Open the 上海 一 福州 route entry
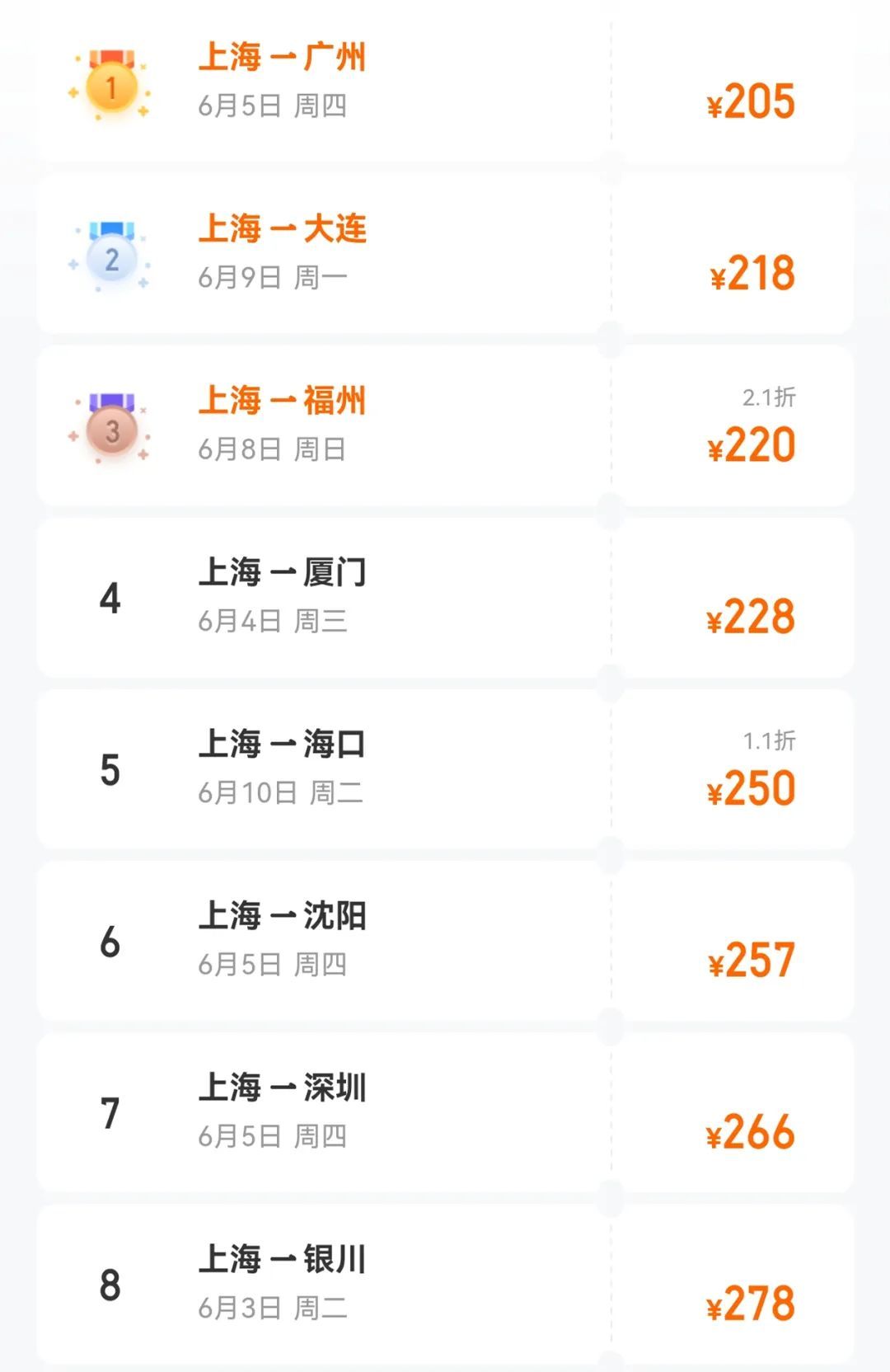 [x=284, y=404]
